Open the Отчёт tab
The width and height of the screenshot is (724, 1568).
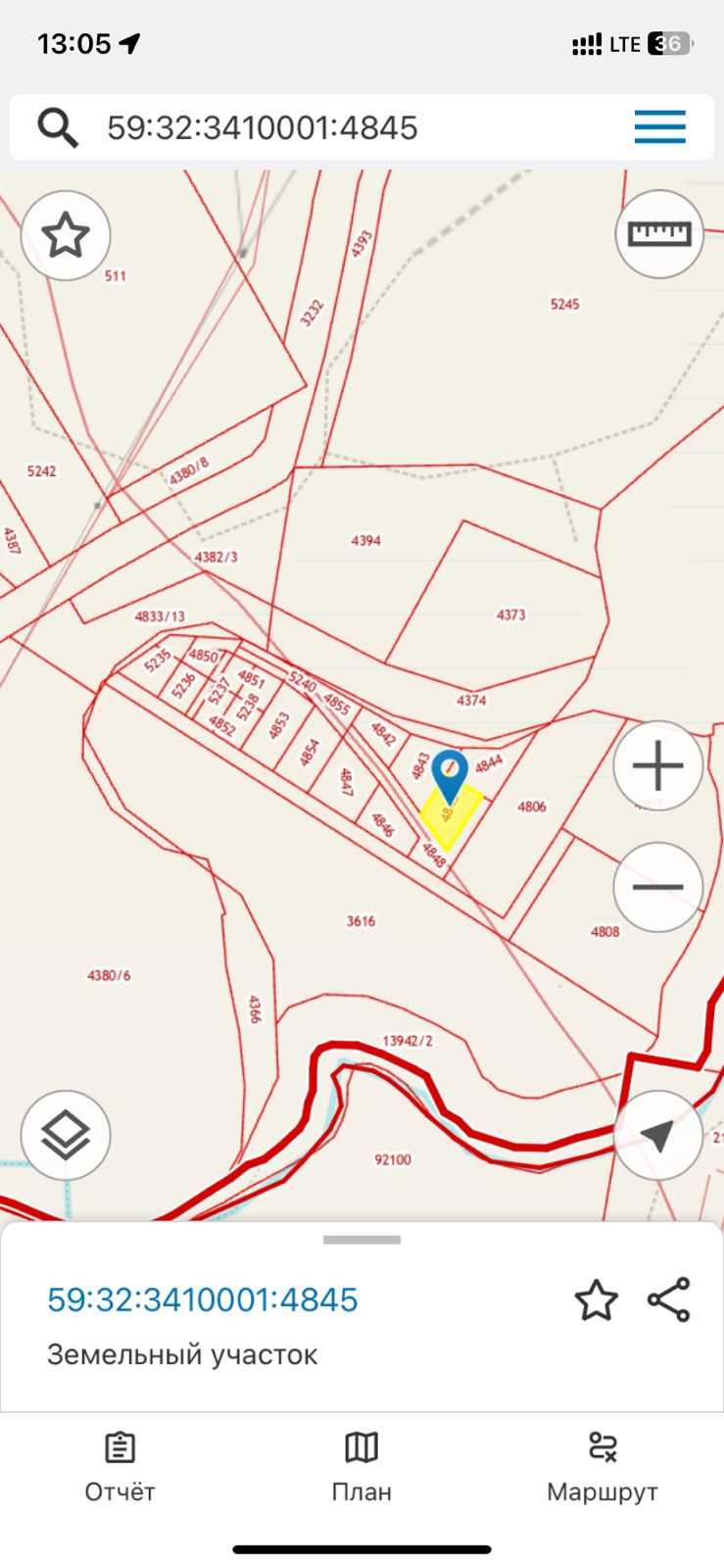point(120,1466)
